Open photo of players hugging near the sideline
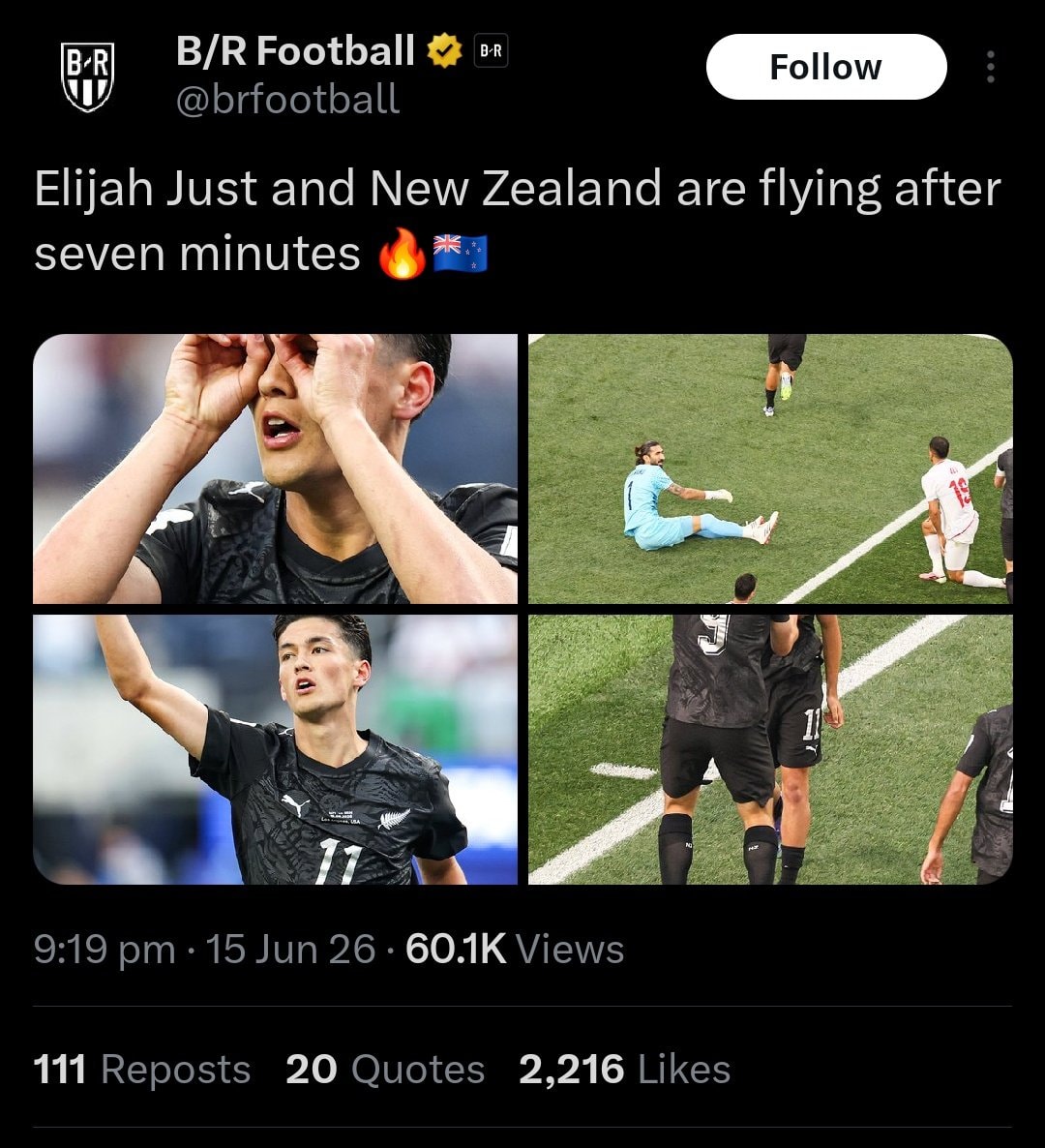Image resolution: width=1045 pixels, height=1148 pixels. click(x=770, y=750)
